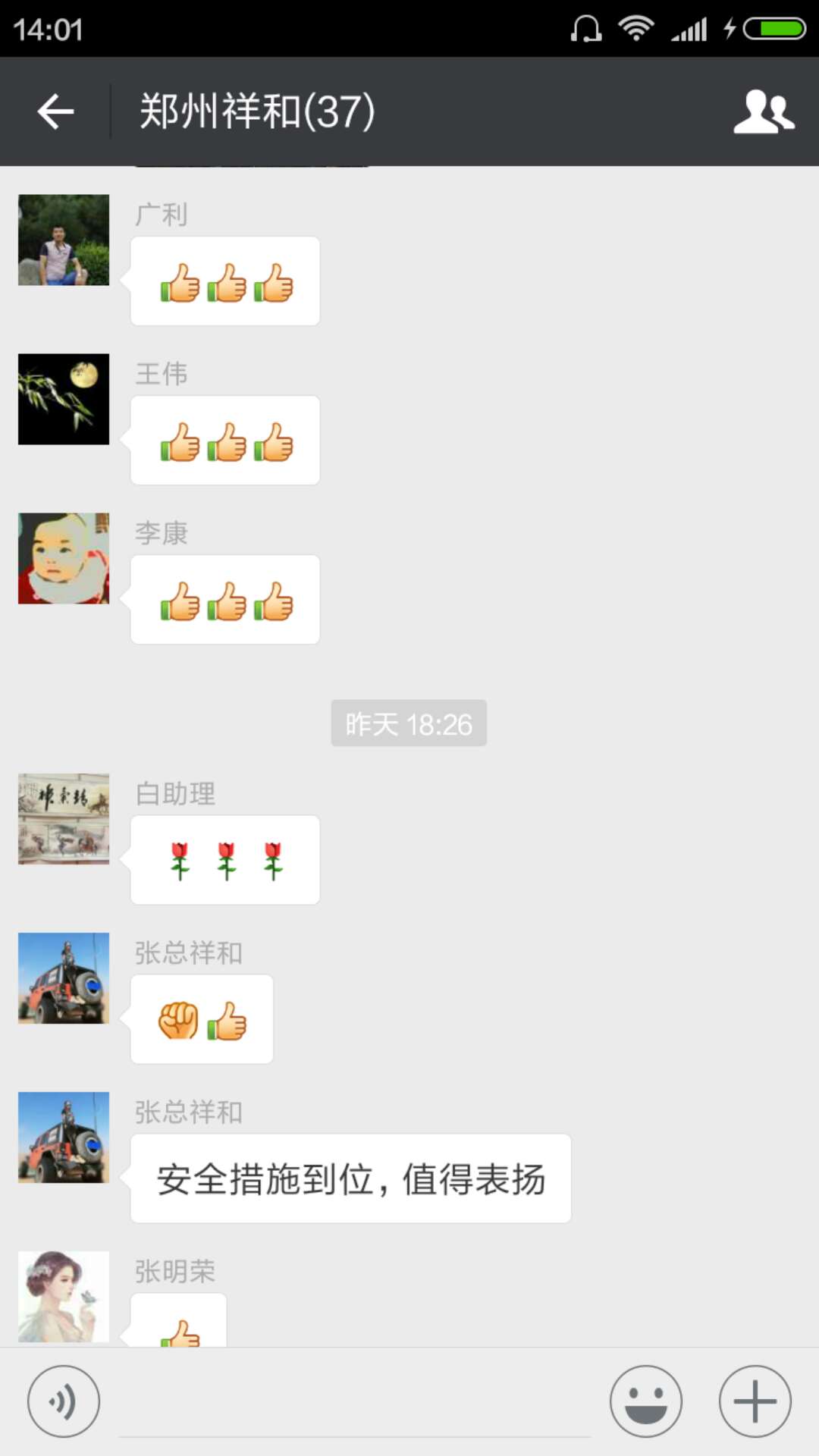Open the plus attachment menu
This screenshot has height=1456, width=819.
755,1401
